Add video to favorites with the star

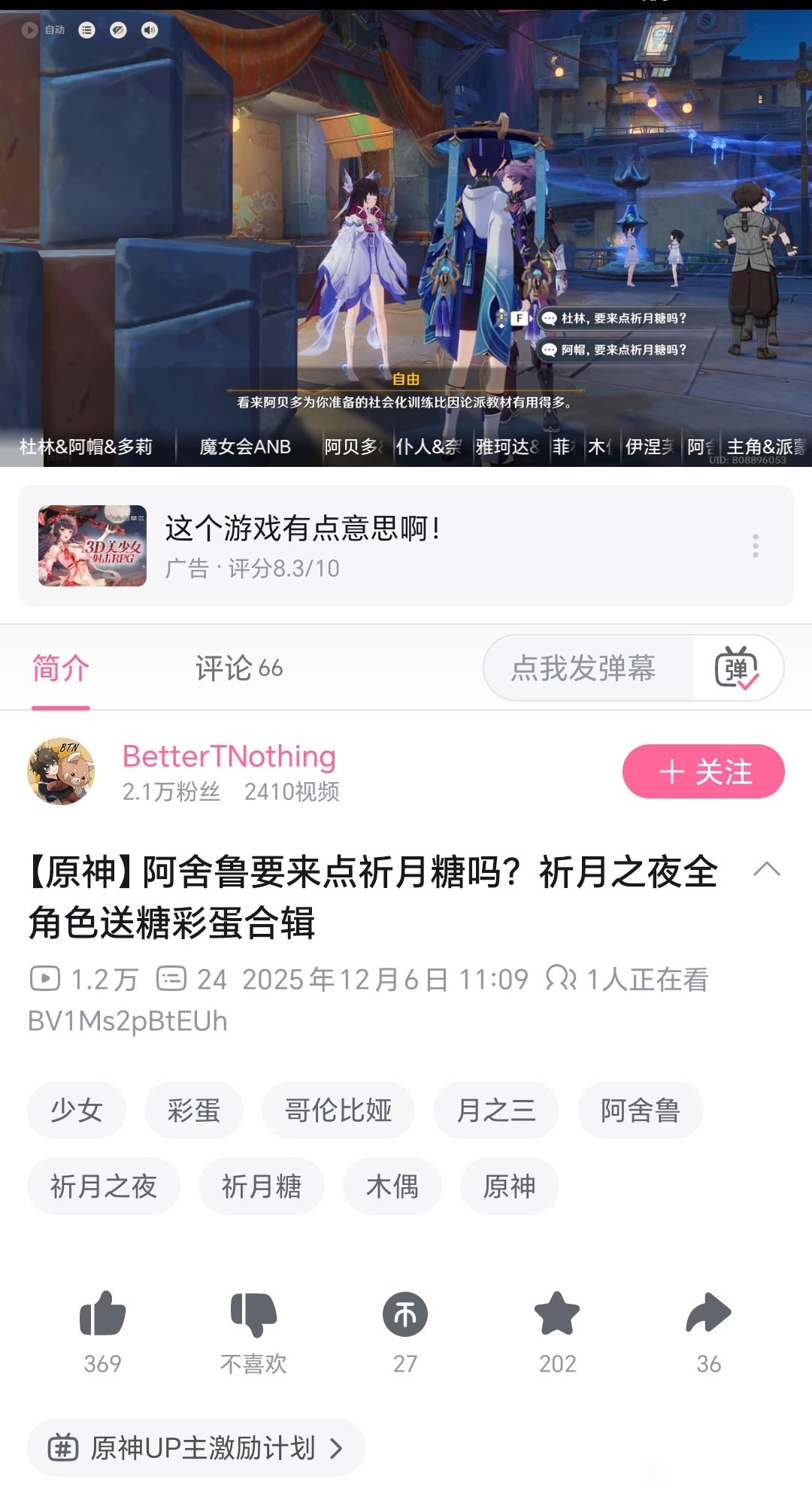click(x=557, y=1315)
